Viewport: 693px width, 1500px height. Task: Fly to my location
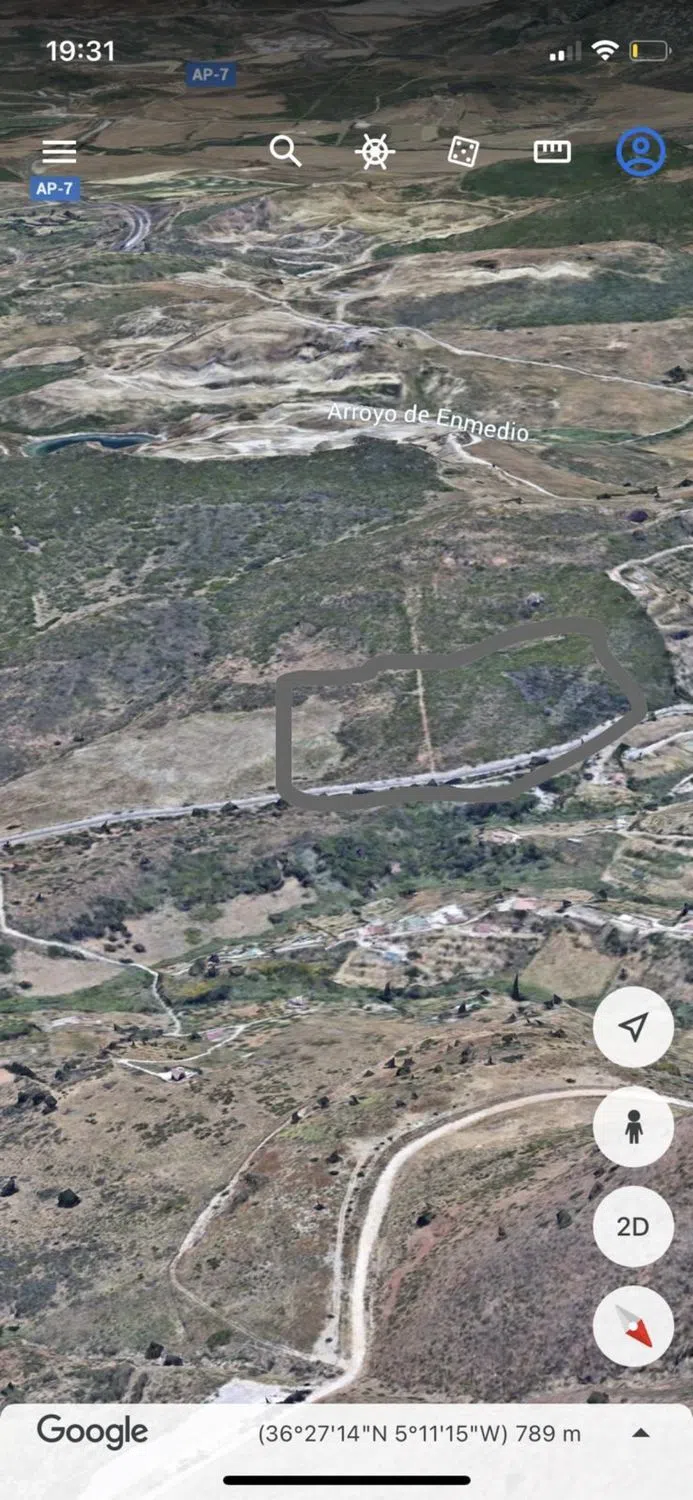pos(633,1027)
